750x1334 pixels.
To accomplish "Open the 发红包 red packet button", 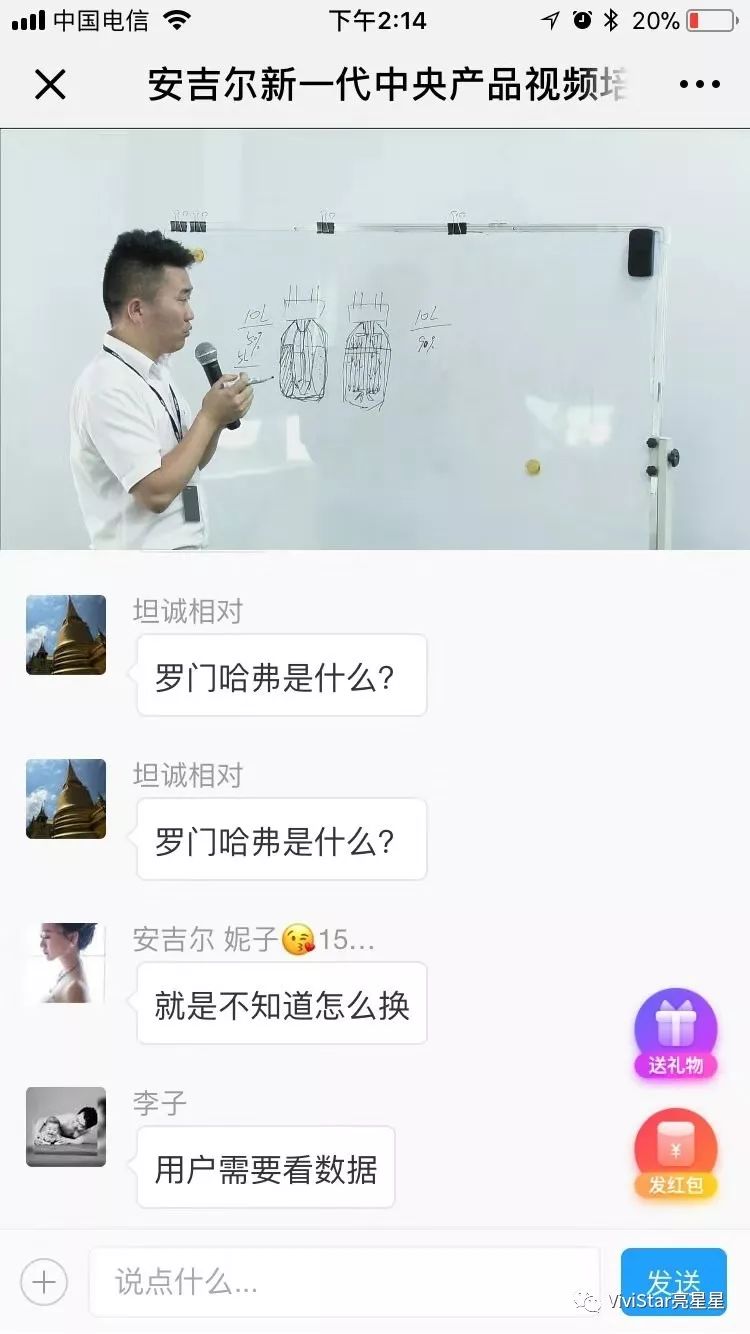I will coord(676,1154).
